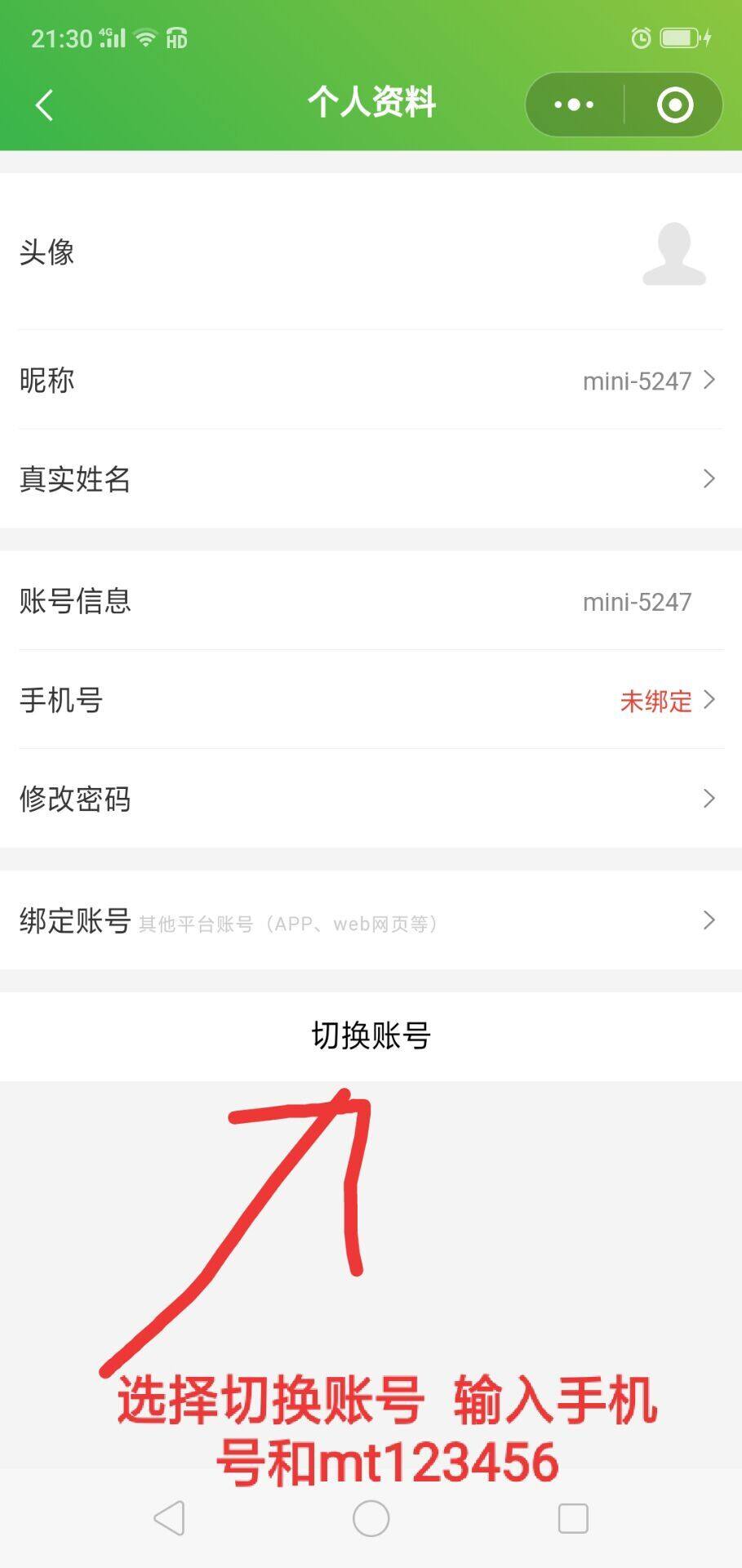Open 绑定账号 for other platform accounts
742x1568 pixels.
tap(371, 921)
